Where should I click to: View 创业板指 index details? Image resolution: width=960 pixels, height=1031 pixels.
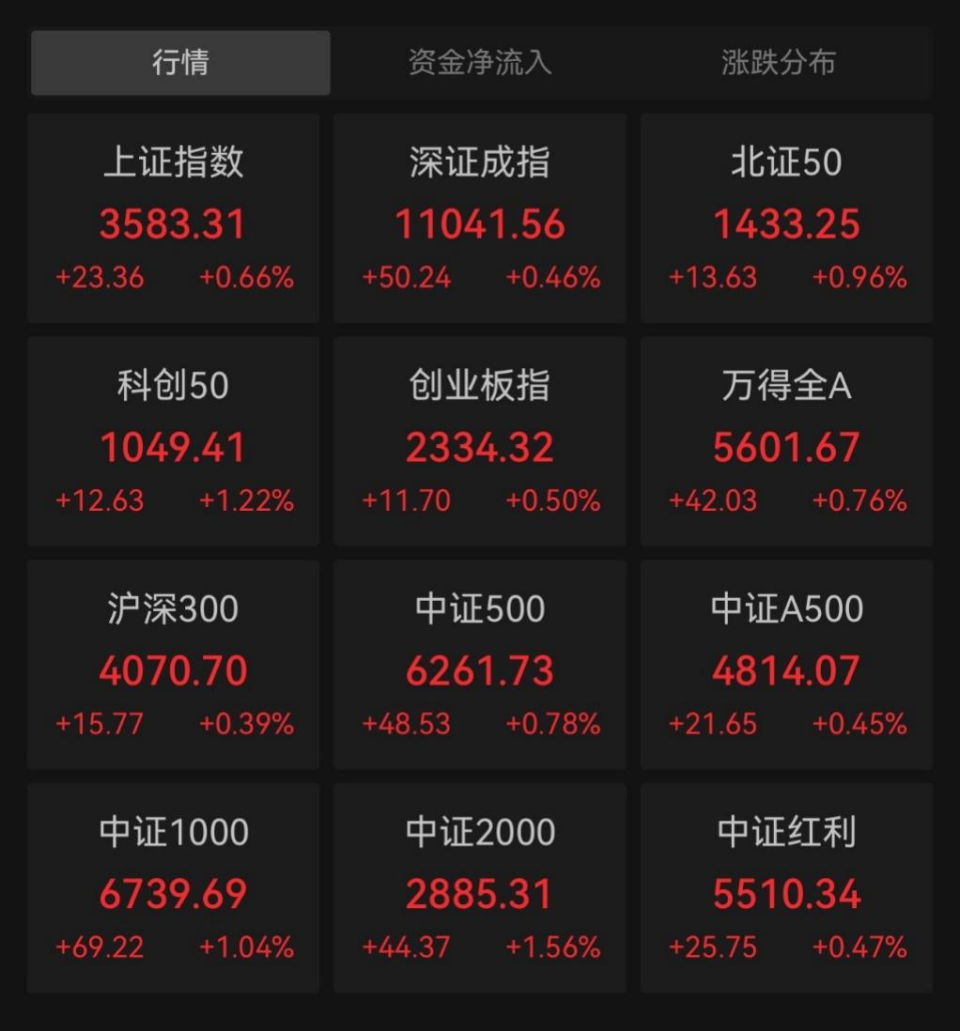tap(480, 441)
